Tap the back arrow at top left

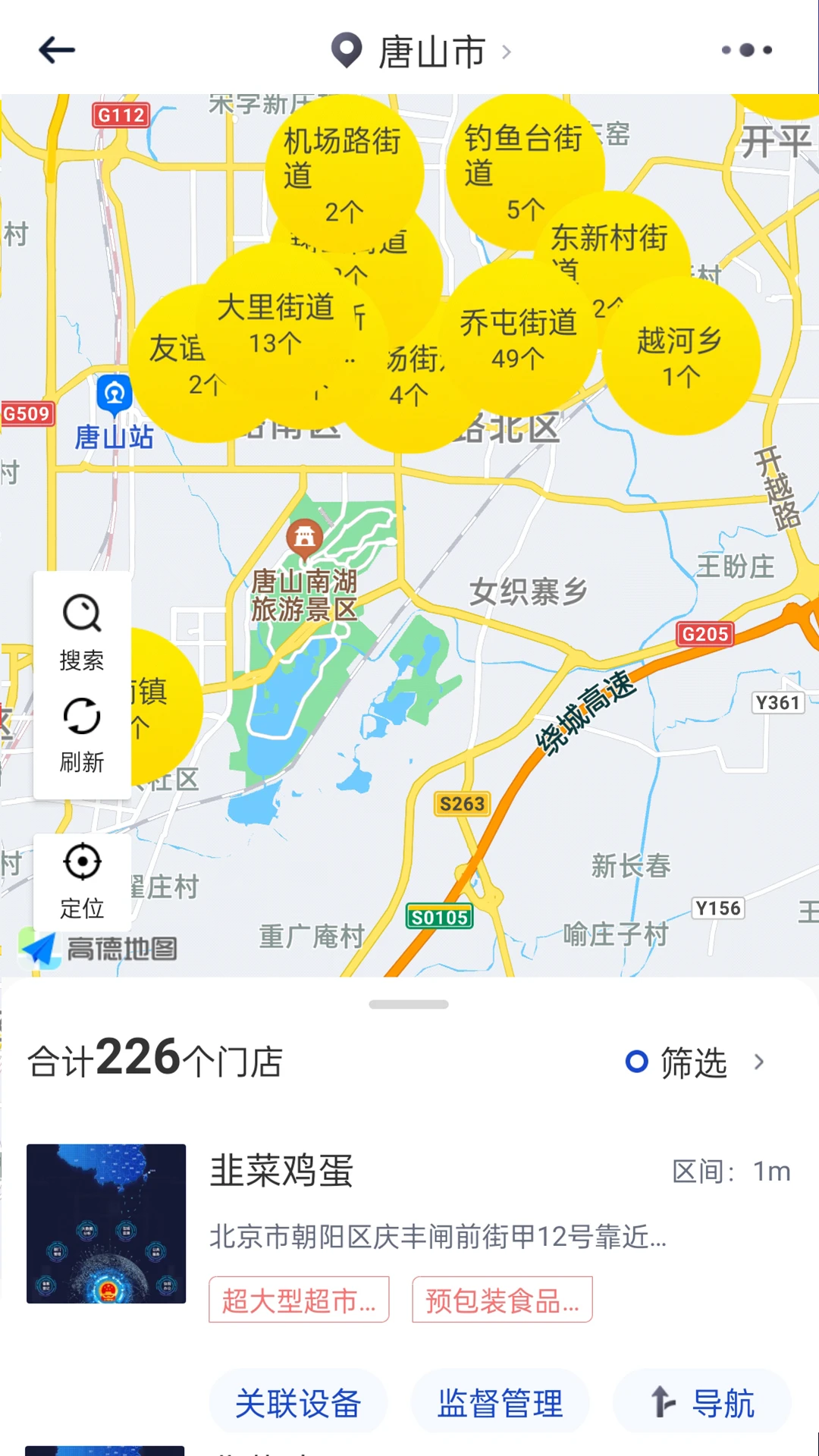(x=55, y=48)
